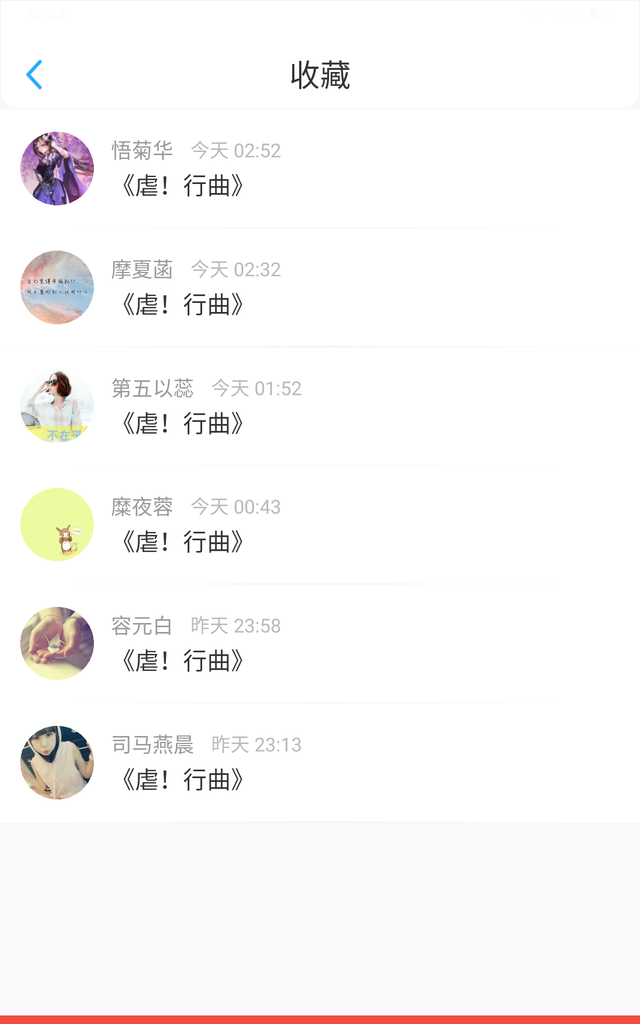
Task: Go back from the 收藏 page
Action: [x=34, y=75]
